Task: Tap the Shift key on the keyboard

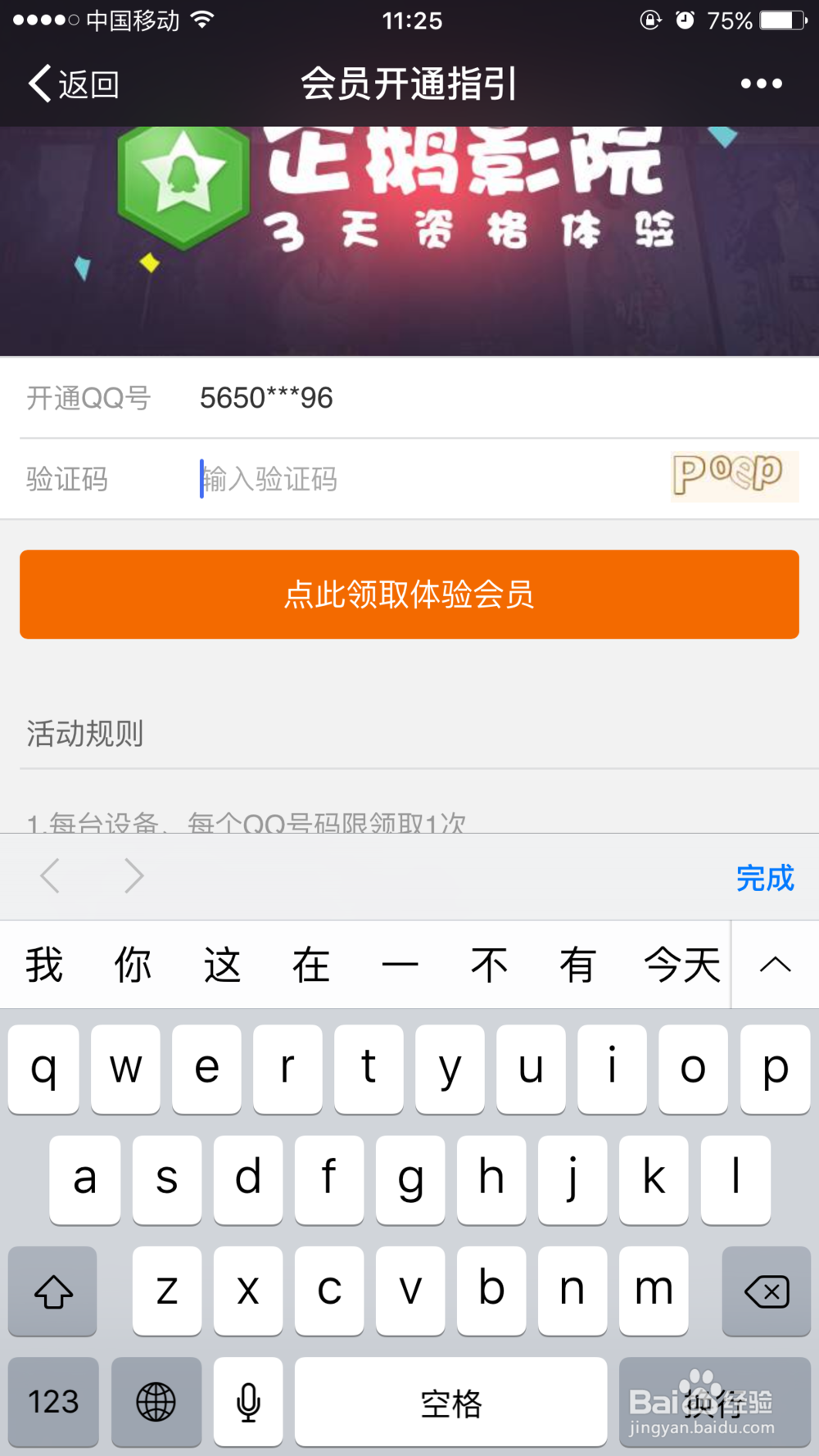Action: tap(52, 1291)
